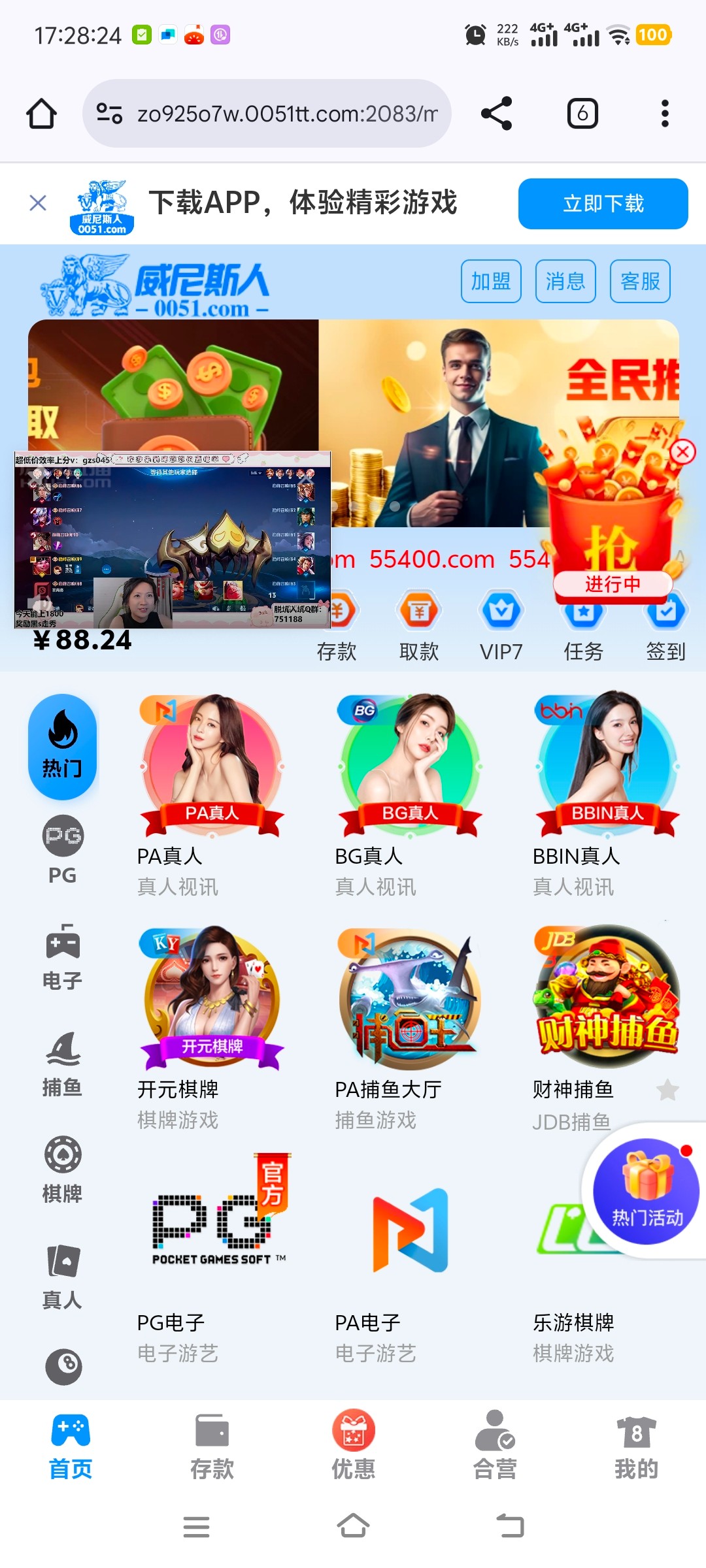Share this page from the browser toolbar
The width and height of the screenshot is (706, 1568).
496,114
